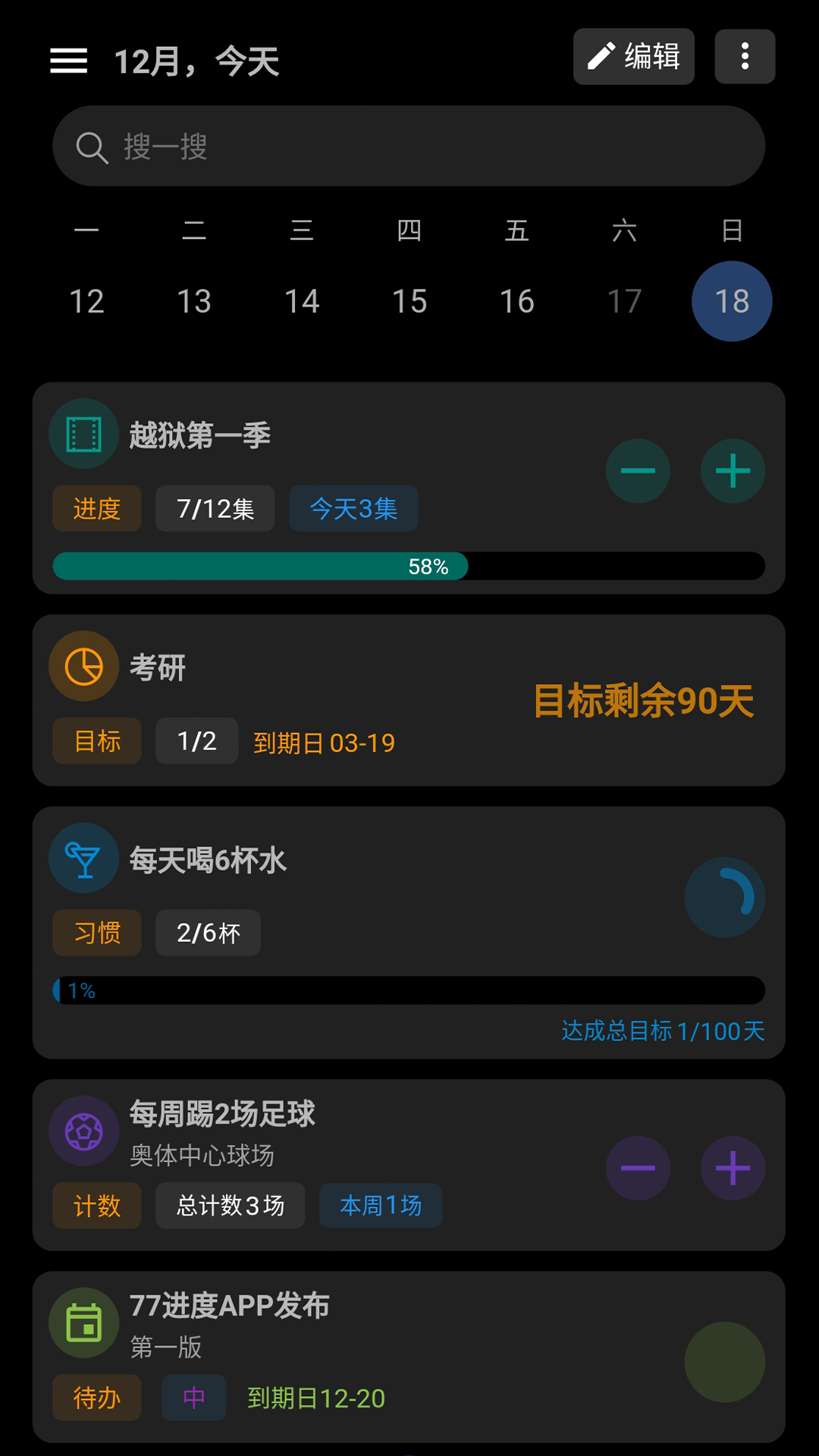Increment 越狱第一季 with the plus button

click(732, 471)
